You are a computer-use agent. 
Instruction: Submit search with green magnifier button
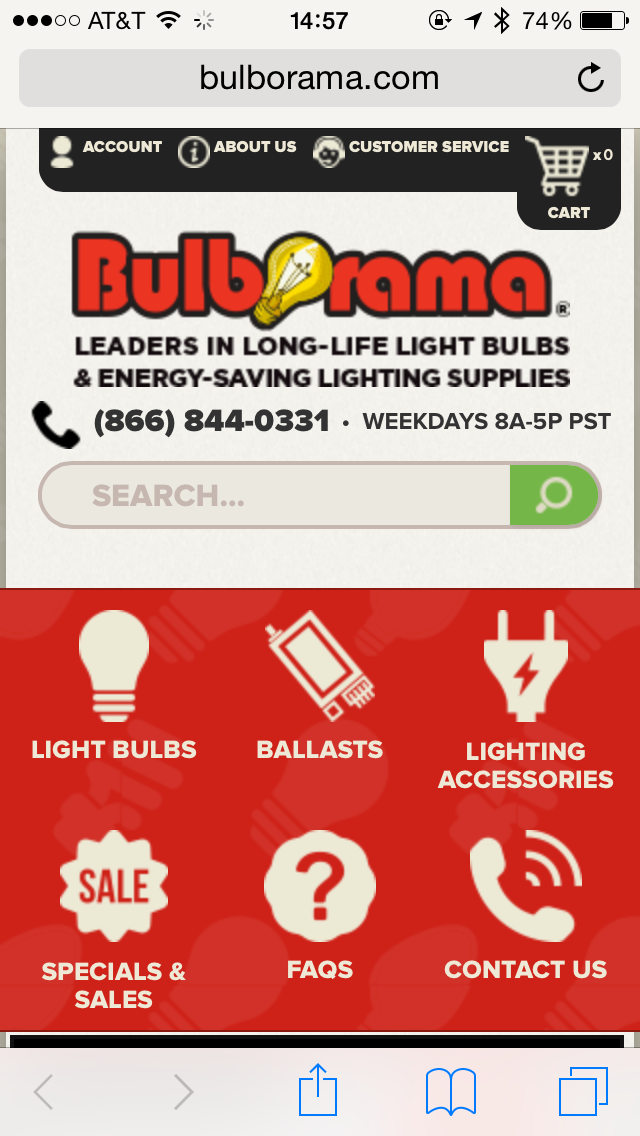pos(554,495)
